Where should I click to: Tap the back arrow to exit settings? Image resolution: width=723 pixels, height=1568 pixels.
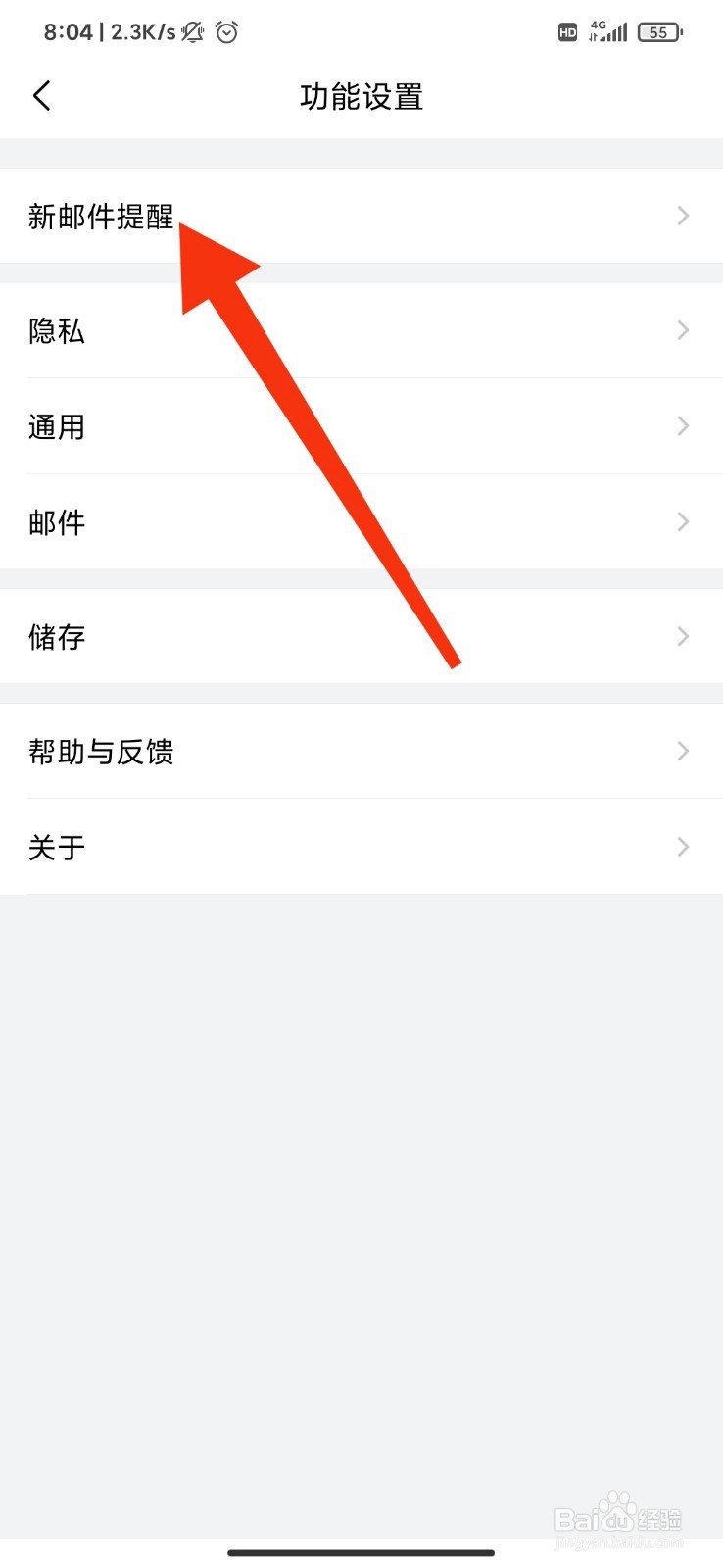click(41, 96)
